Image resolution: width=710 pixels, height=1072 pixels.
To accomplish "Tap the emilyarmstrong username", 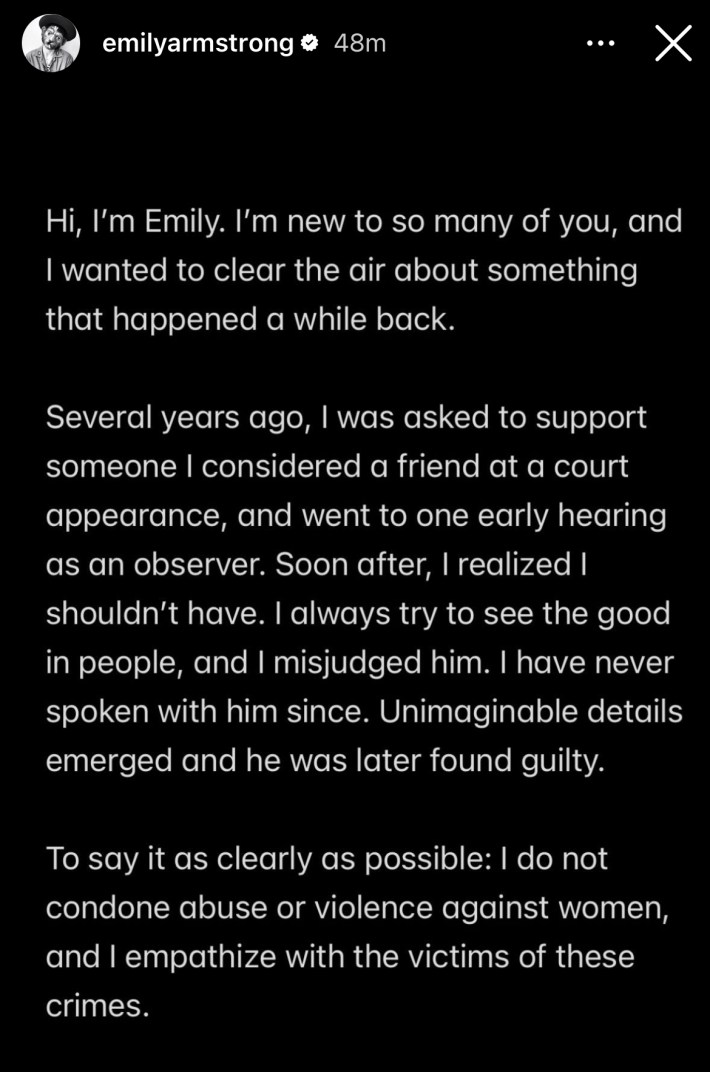I will click(197, 43).
